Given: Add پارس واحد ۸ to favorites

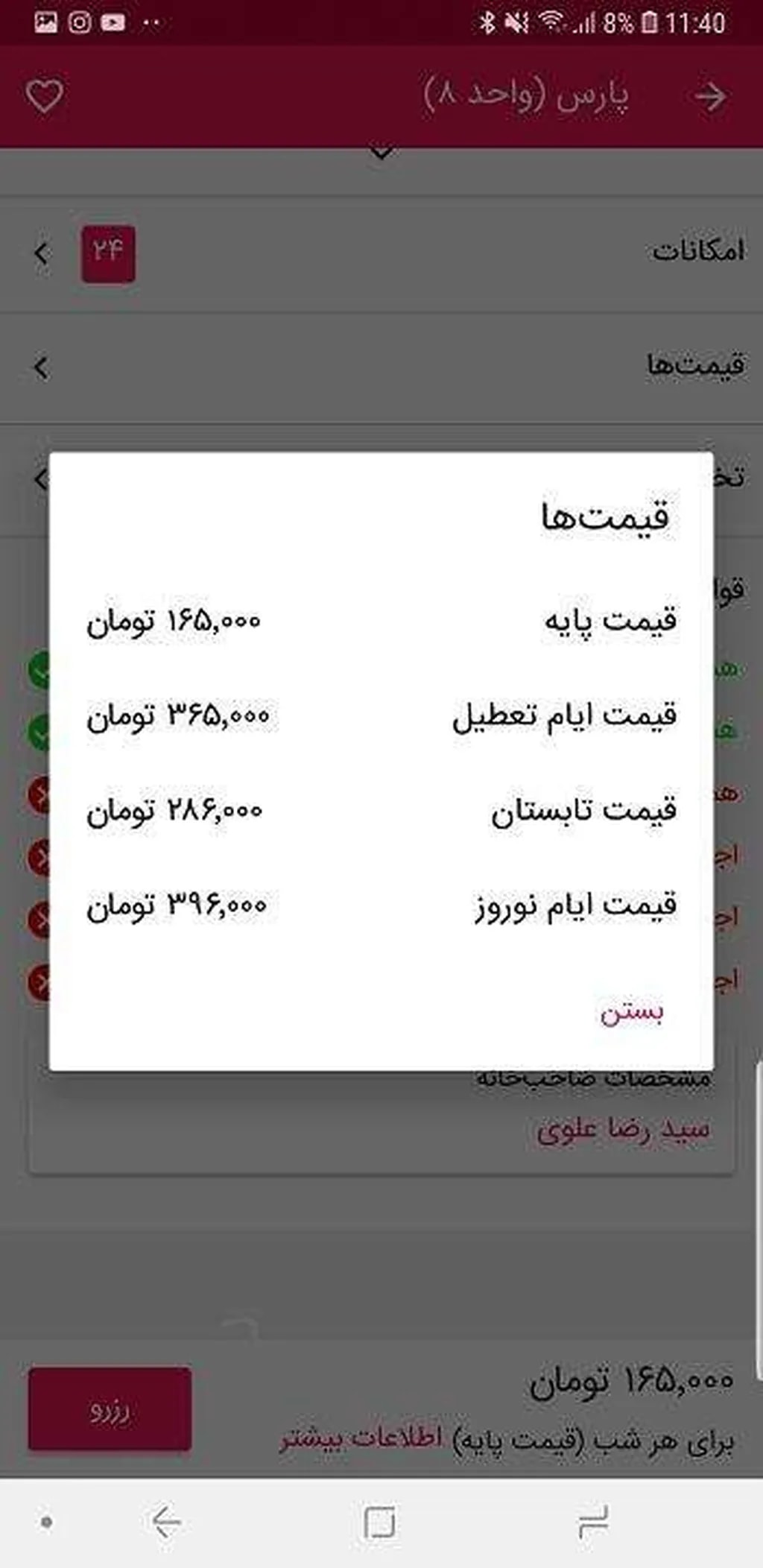Looking at the screenshot, I should (45, 96).
